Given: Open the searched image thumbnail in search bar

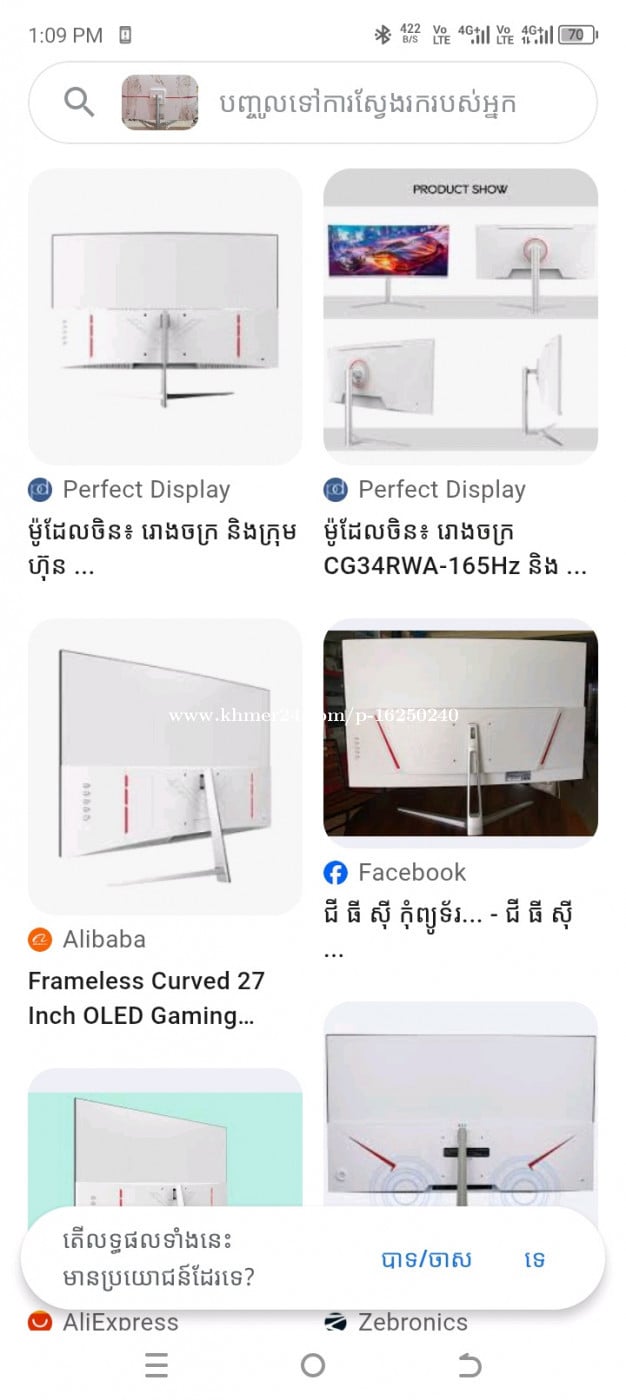Looking at the screenshot, I should coord(160,102).
